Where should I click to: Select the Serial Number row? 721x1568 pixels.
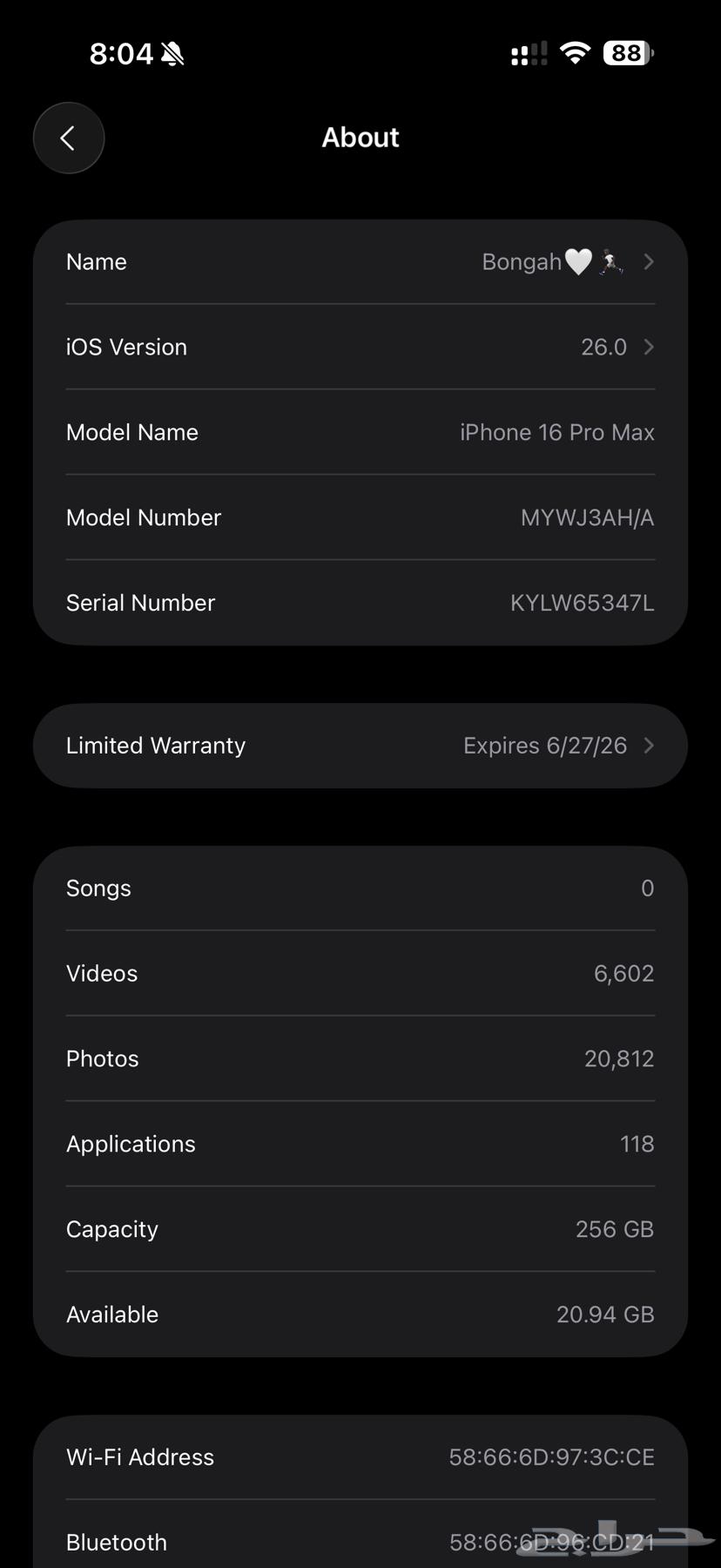(360, 602)
